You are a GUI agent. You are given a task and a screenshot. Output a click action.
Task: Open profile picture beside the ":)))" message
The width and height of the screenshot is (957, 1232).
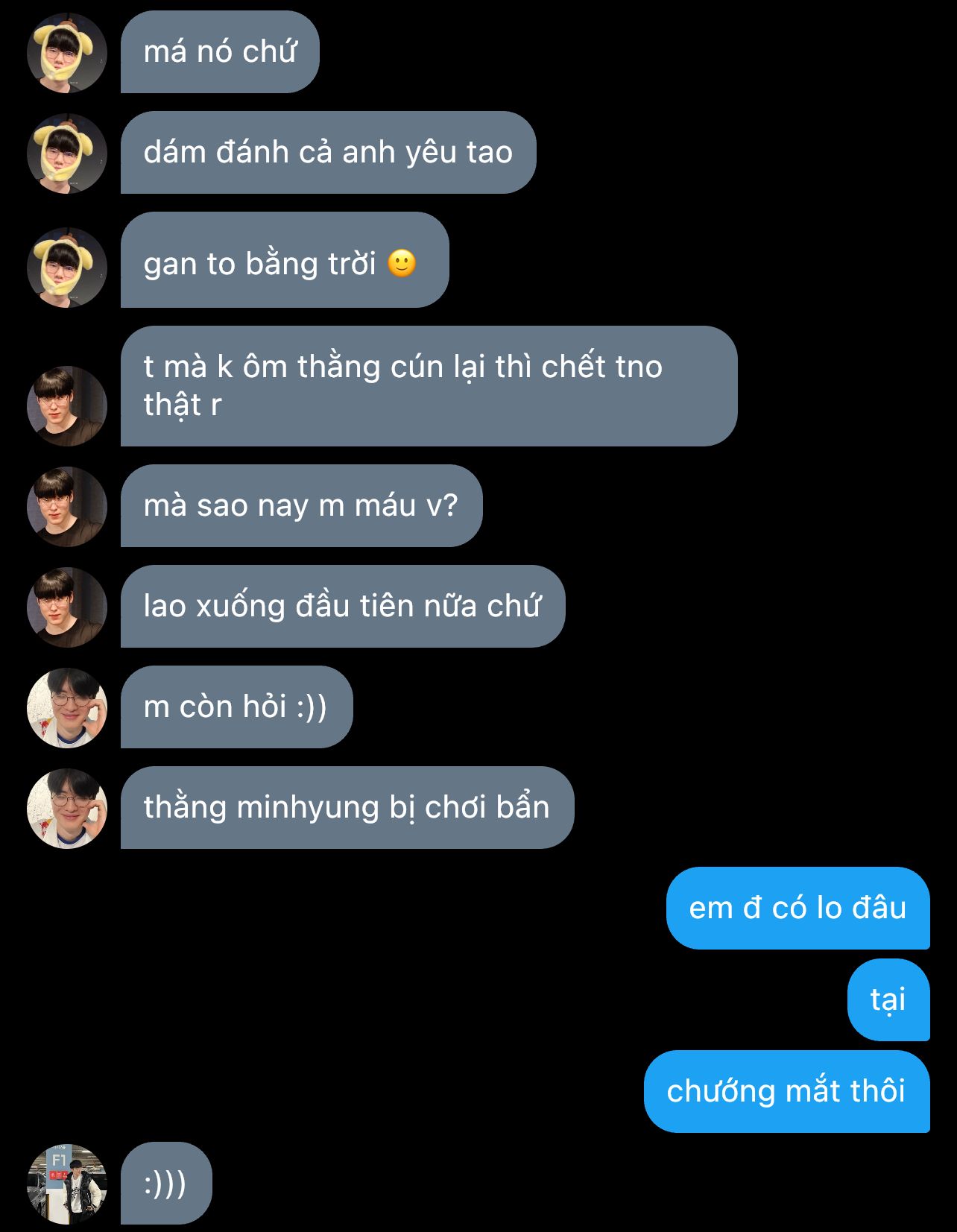click(x=67, y=1184)
